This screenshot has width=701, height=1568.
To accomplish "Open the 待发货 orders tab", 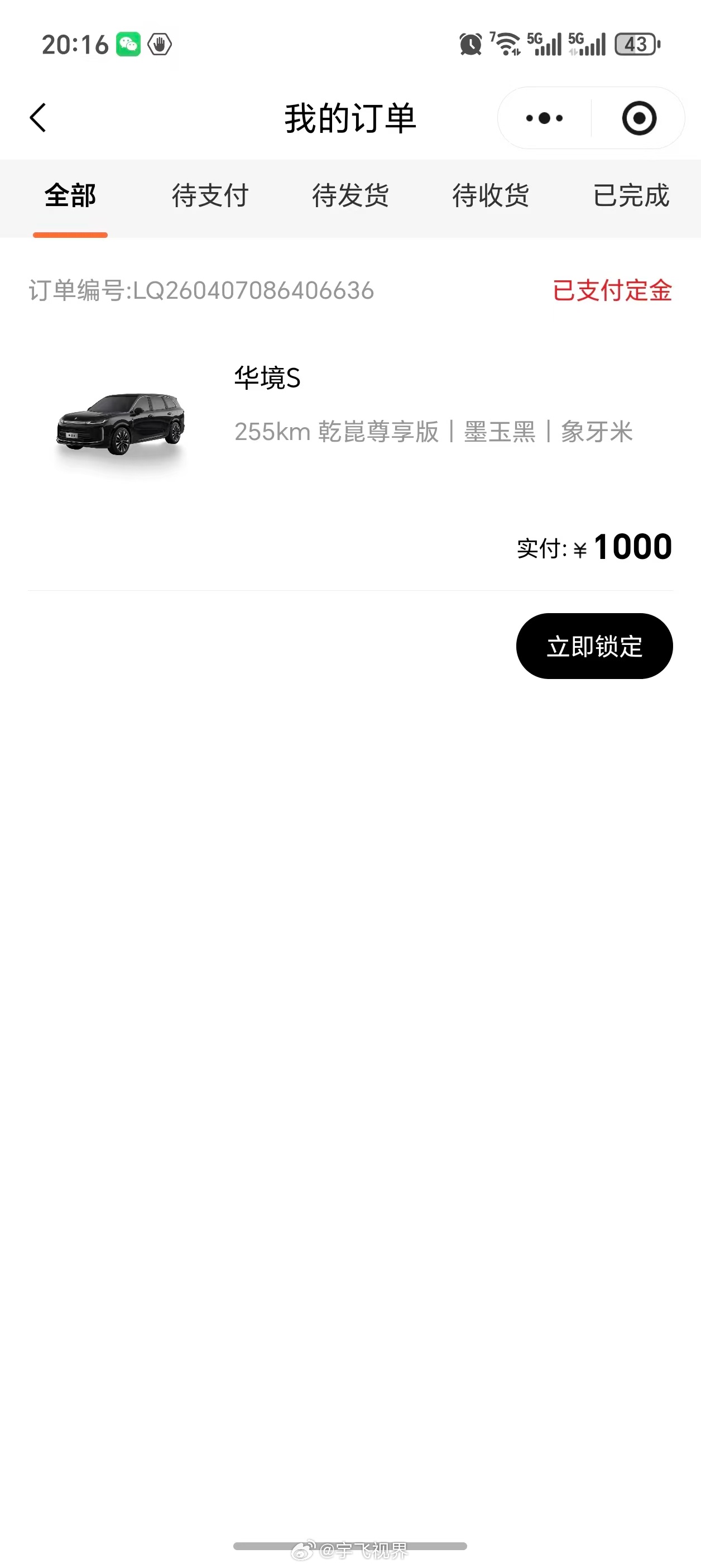I will (x=350, y=196).
